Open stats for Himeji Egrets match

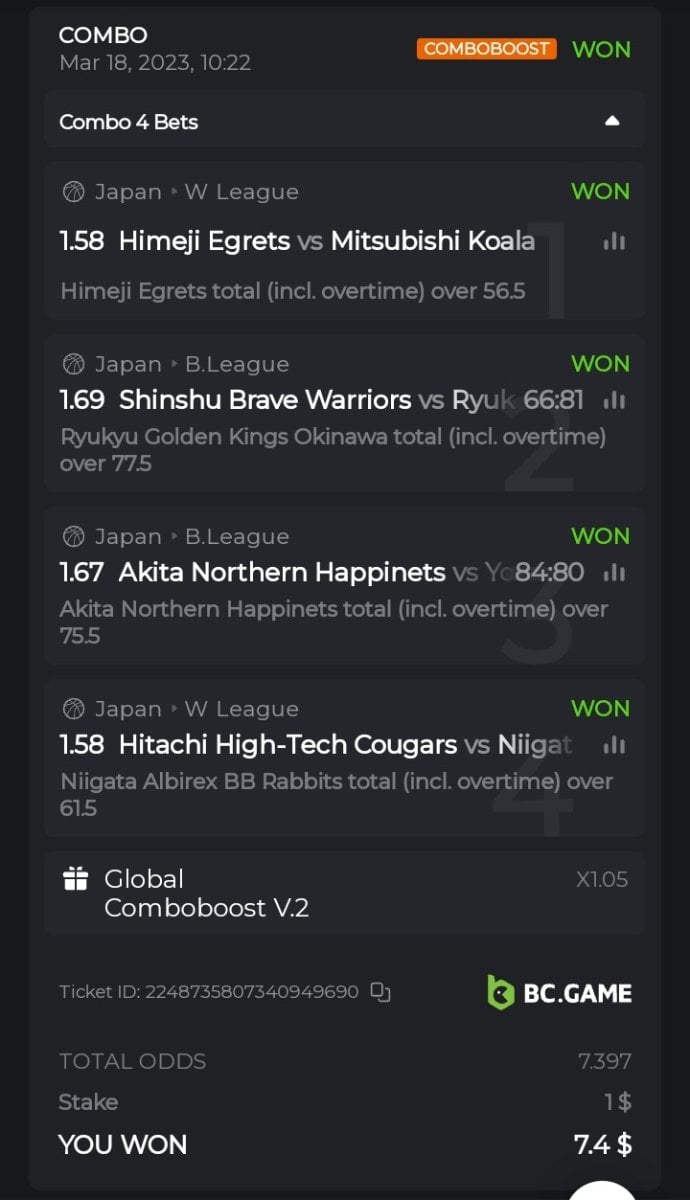coord(614,241)
